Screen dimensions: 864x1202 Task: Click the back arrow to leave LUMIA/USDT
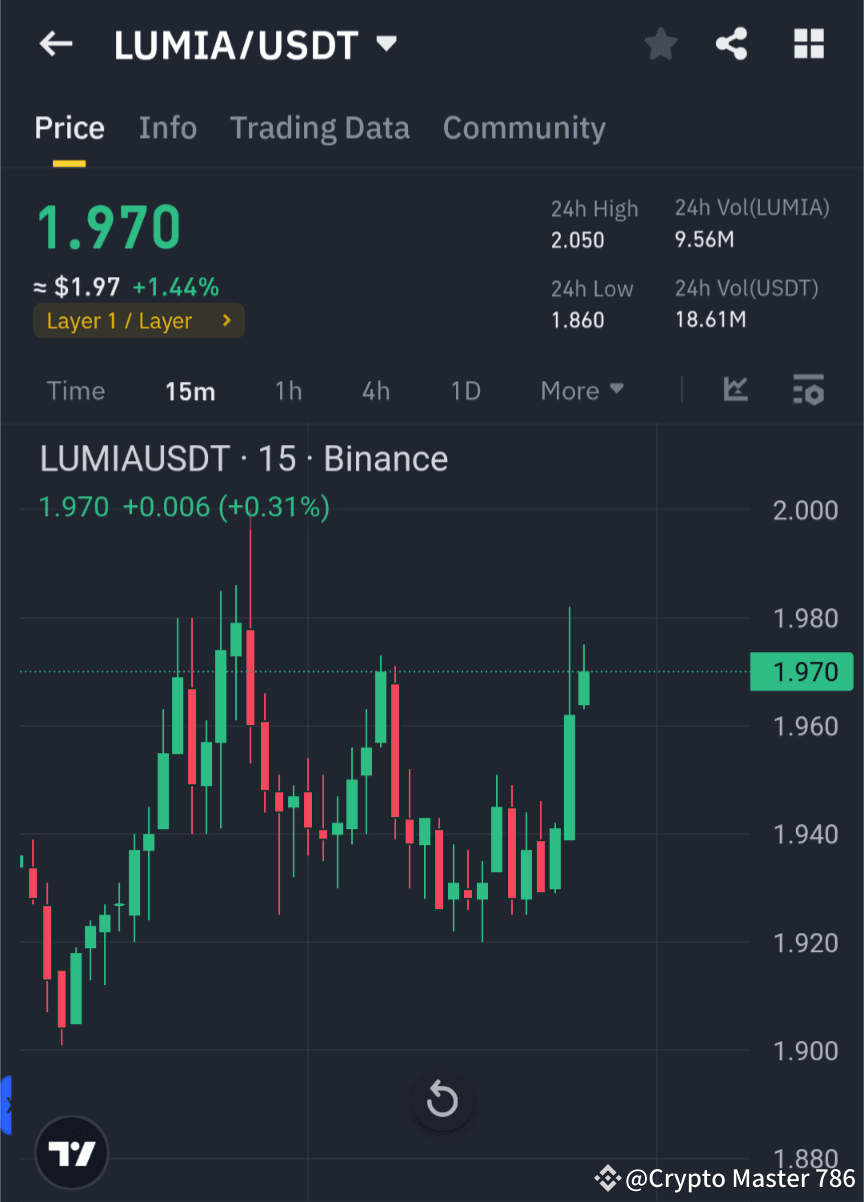(x=55, y=43)
